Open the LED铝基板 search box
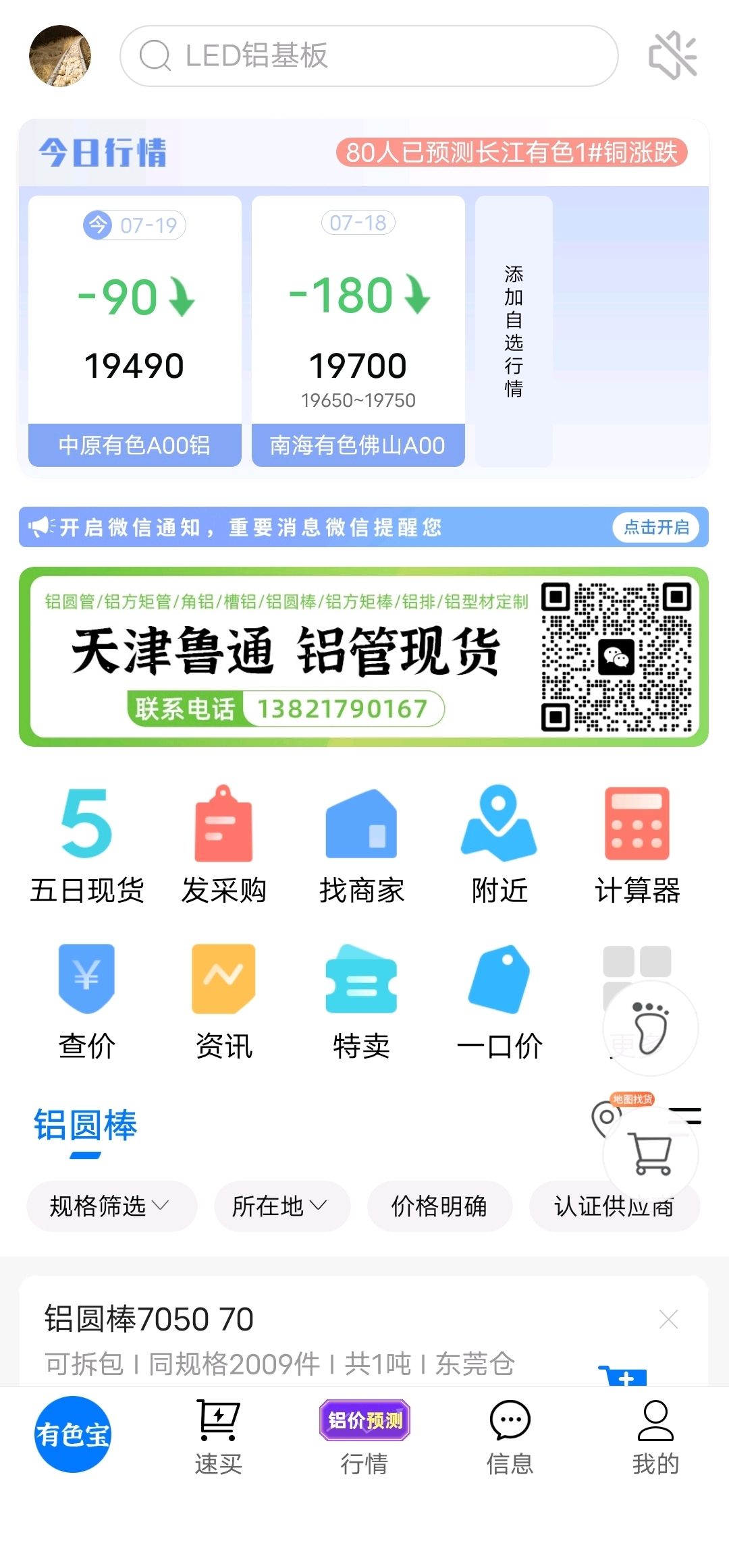This screenshot has height=1568, width=729. pos(369,56)
